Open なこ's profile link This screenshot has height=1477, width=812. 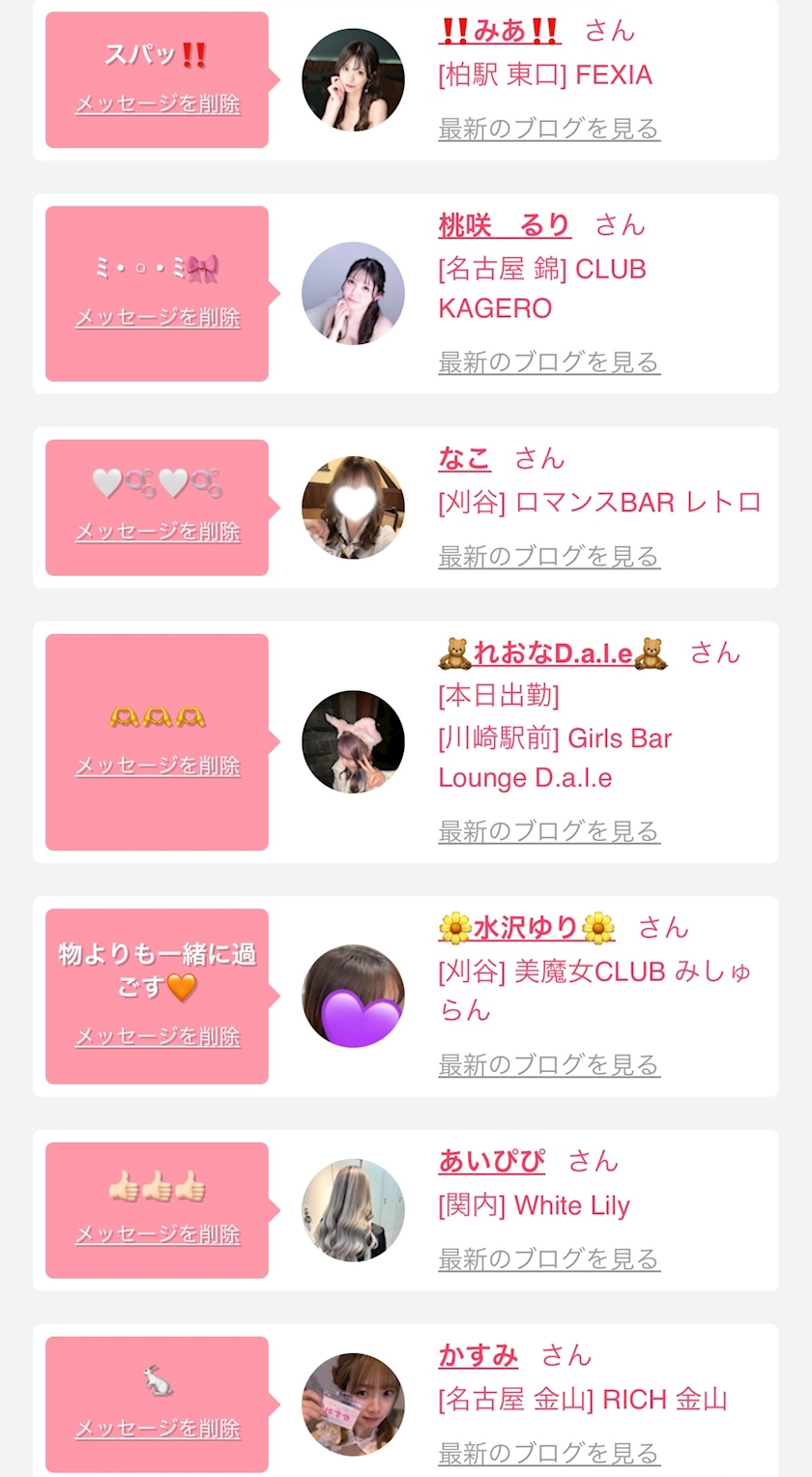pos(464,458)
